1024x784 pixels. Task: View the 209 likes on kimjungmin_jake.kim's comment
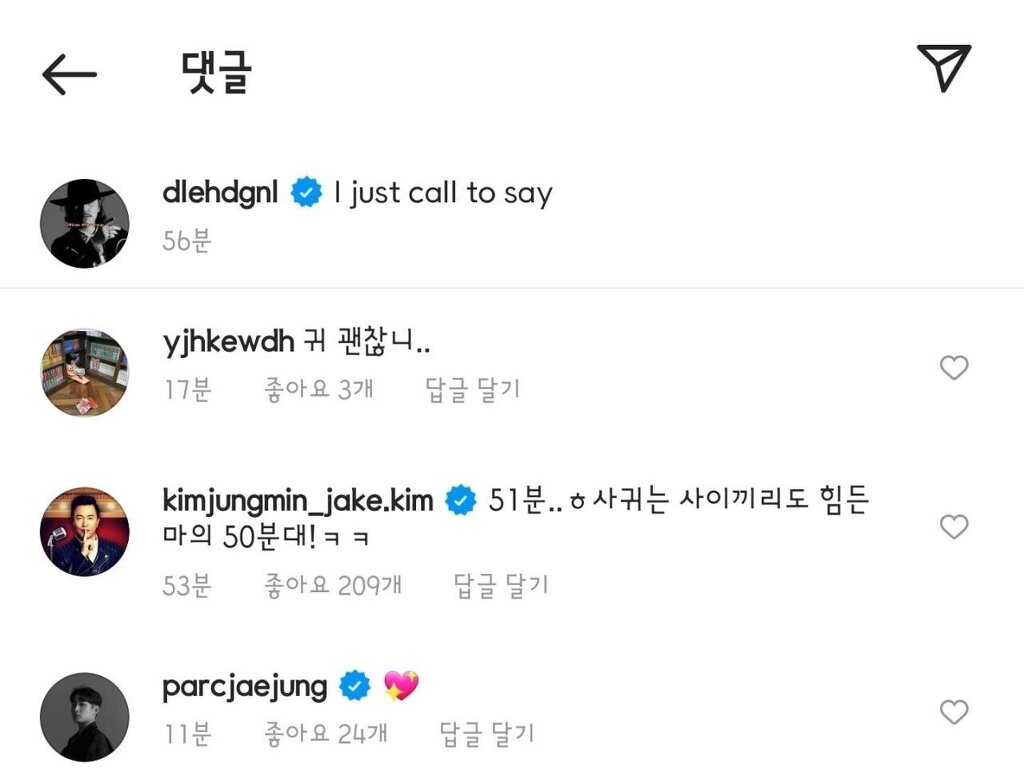pyautogui.click(x=333, y=585)
